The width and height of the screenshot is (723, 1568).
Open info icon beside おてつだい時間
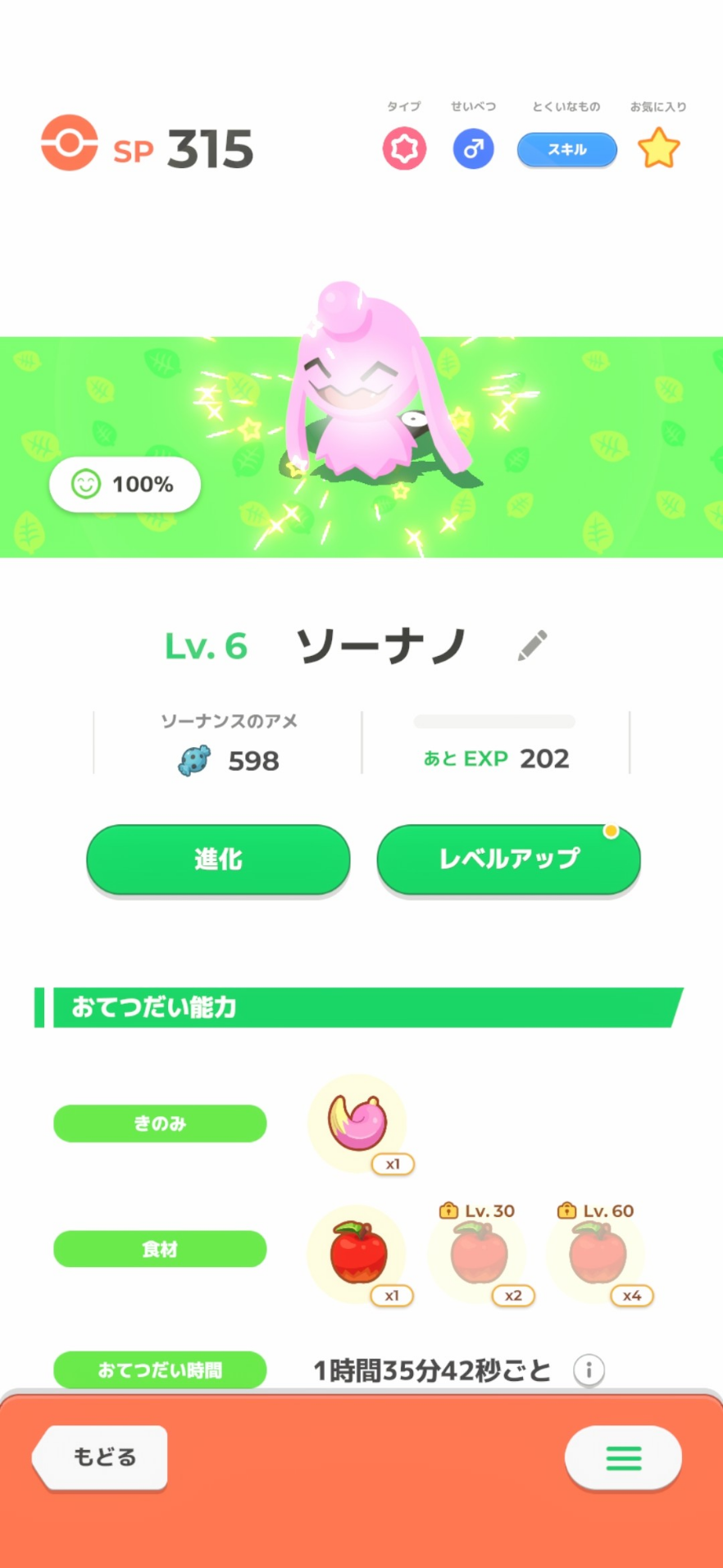[589, 1370]
